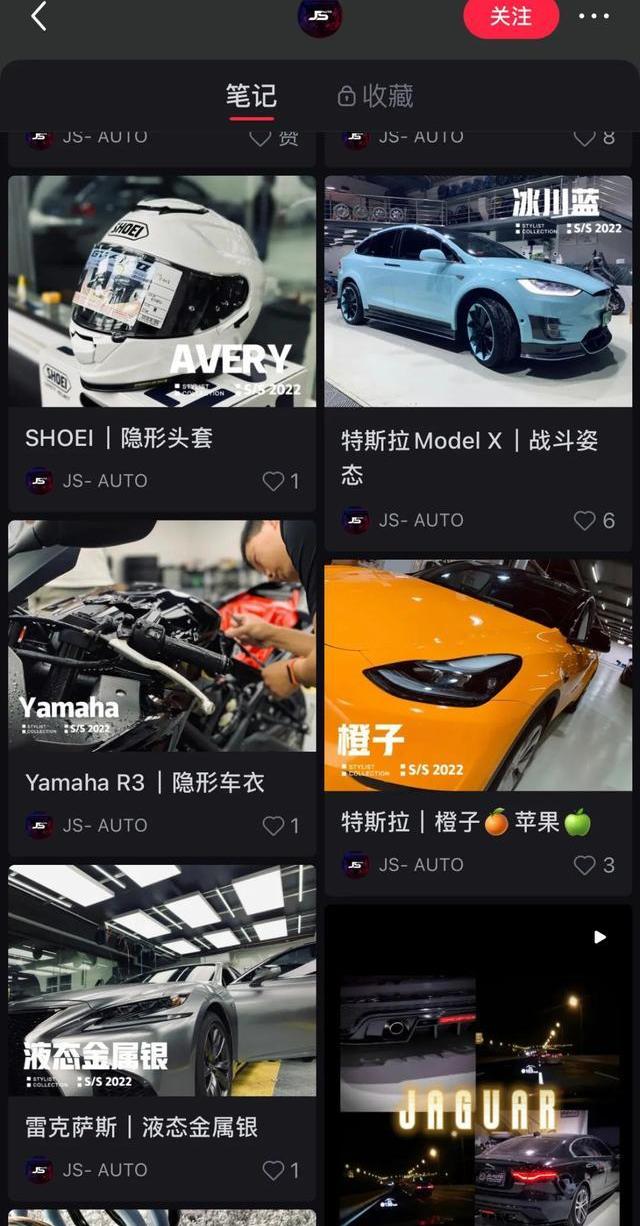The width and height of the screenshot is (640, 1226).
Task: Open the 特斯拉 橙子 苹果 note
Action: click(478, 675)
